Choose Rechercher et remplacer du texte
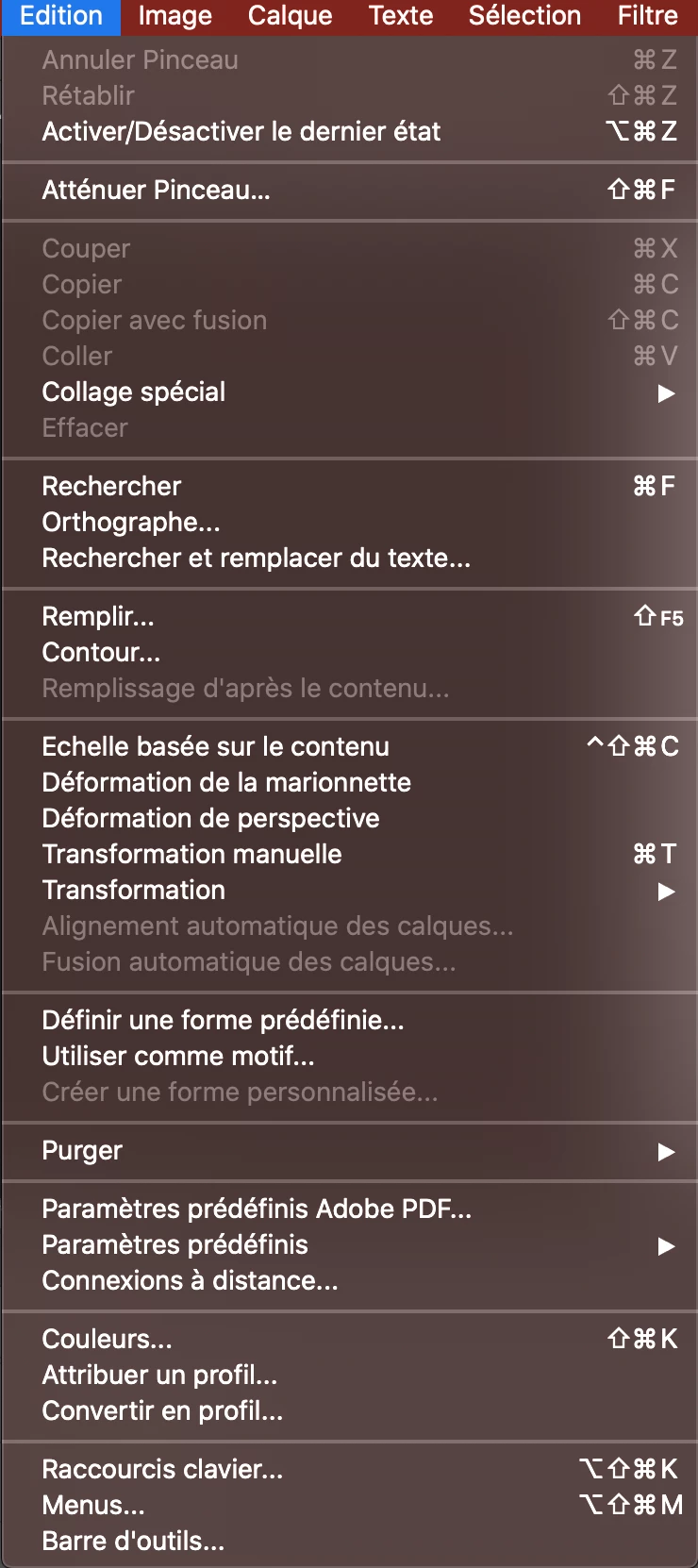This screenshot has height=1568, width=698. [256, 558]
